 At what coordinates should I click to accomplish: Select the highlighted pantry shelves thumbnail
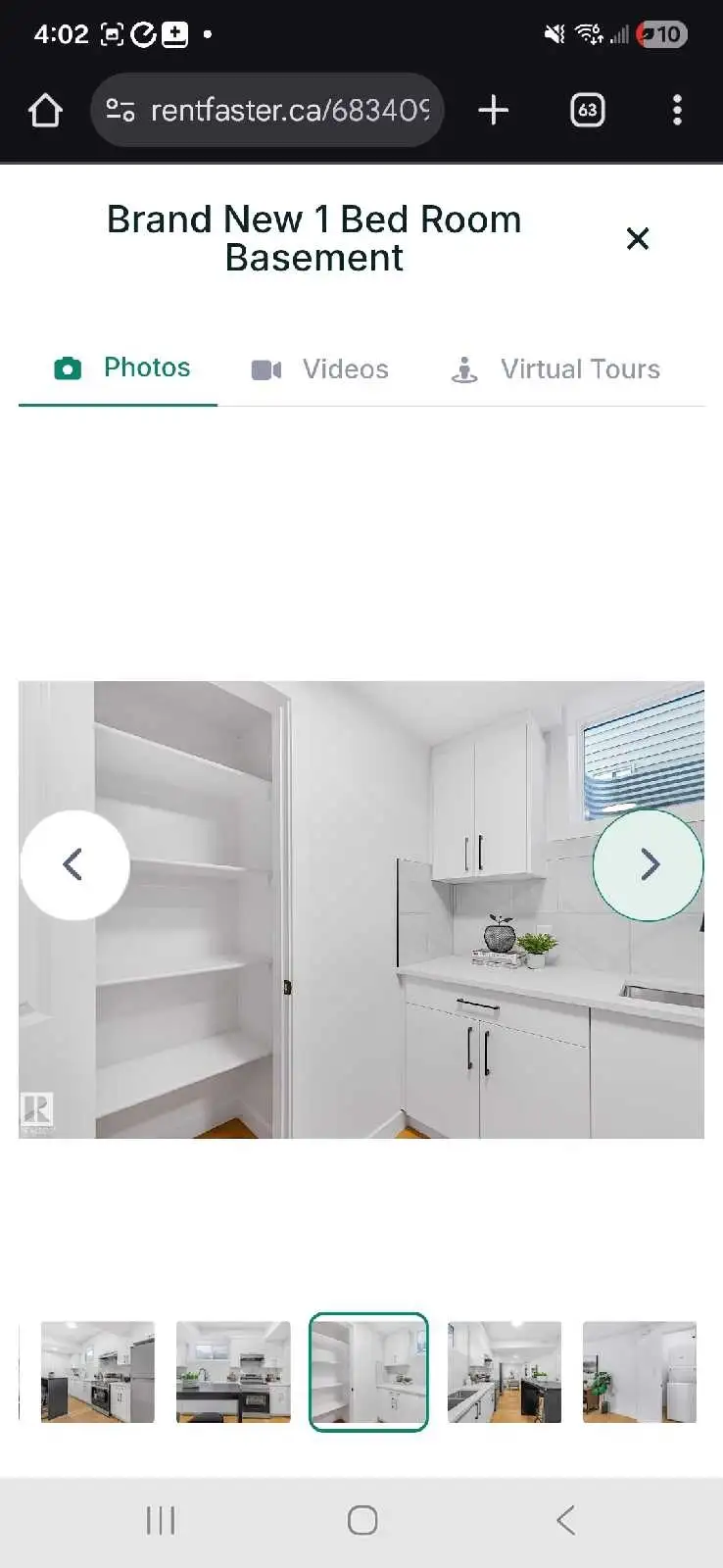click(x=368, y=1371)
